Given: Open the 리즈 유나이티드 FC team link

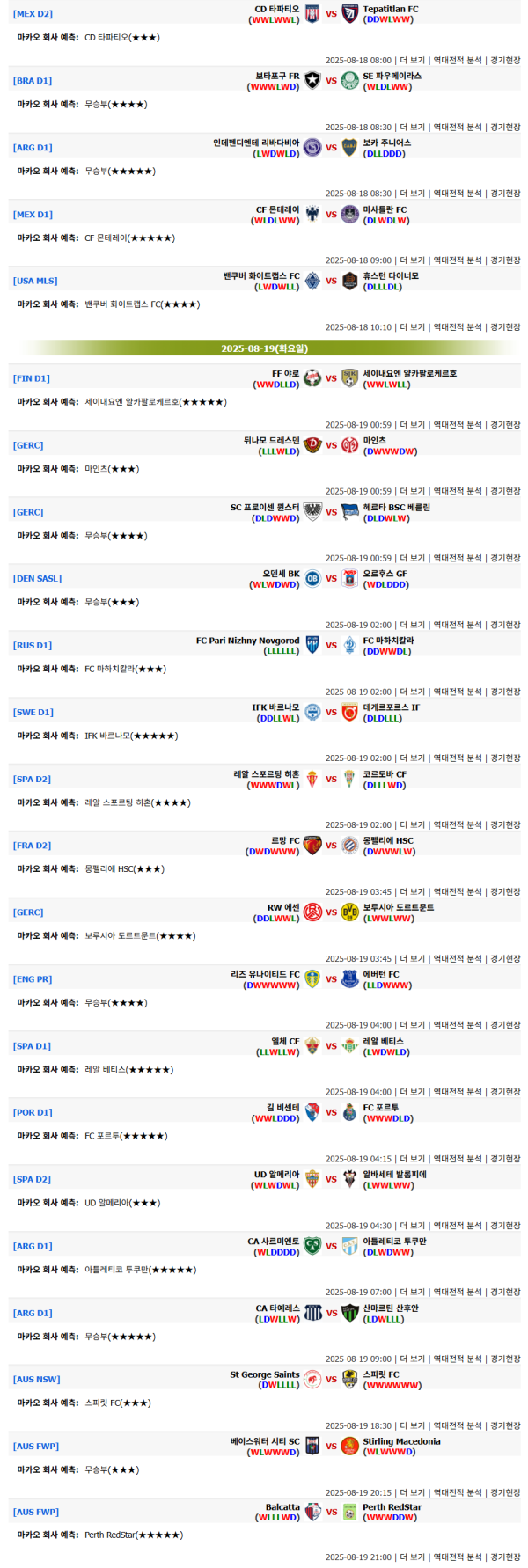Looking at the screenshot, I should pyautogui.click(x=265, y=974).
